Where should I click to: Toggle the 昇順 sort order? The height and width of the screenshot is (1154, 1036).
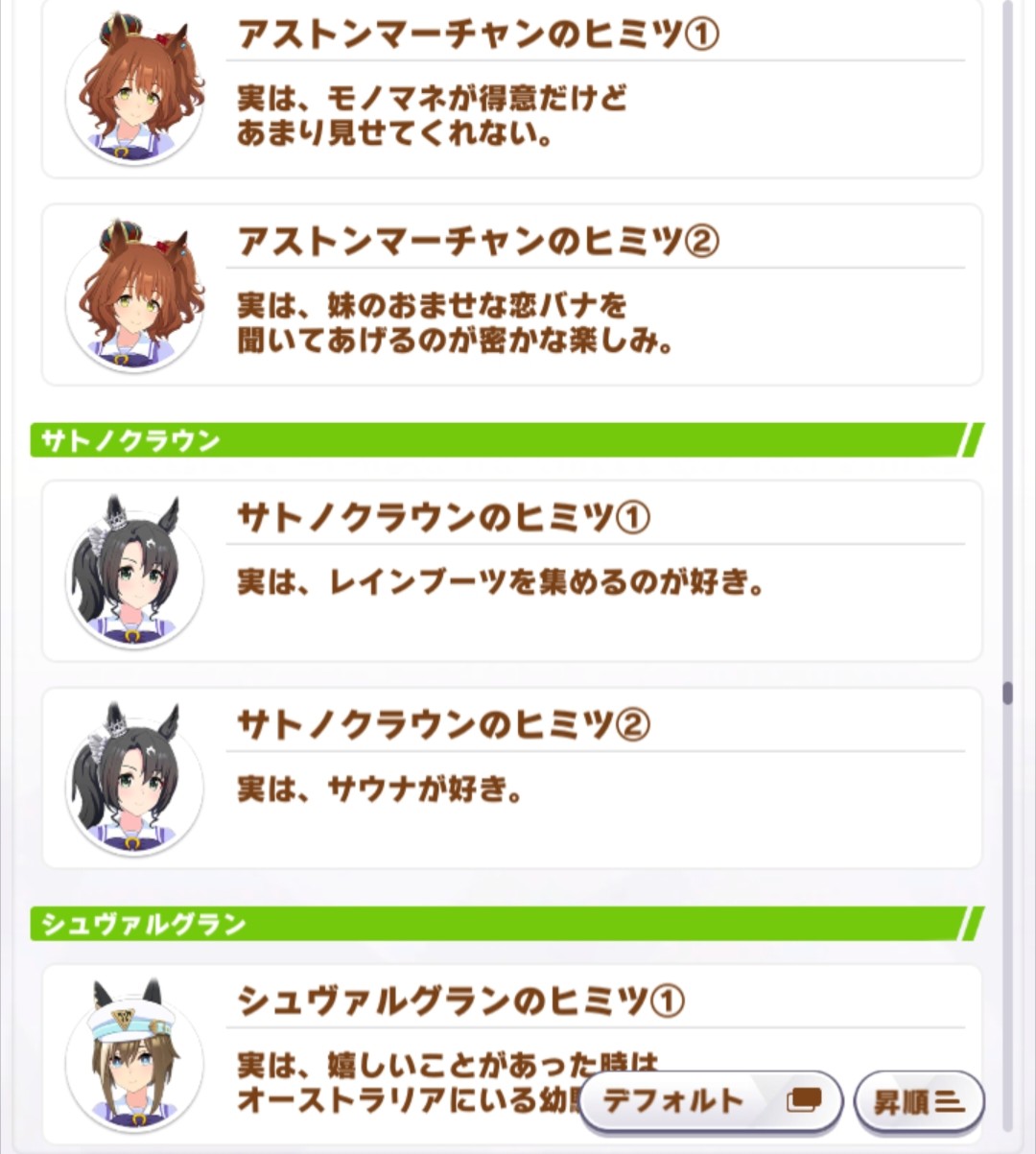[x=918, y=1100]
